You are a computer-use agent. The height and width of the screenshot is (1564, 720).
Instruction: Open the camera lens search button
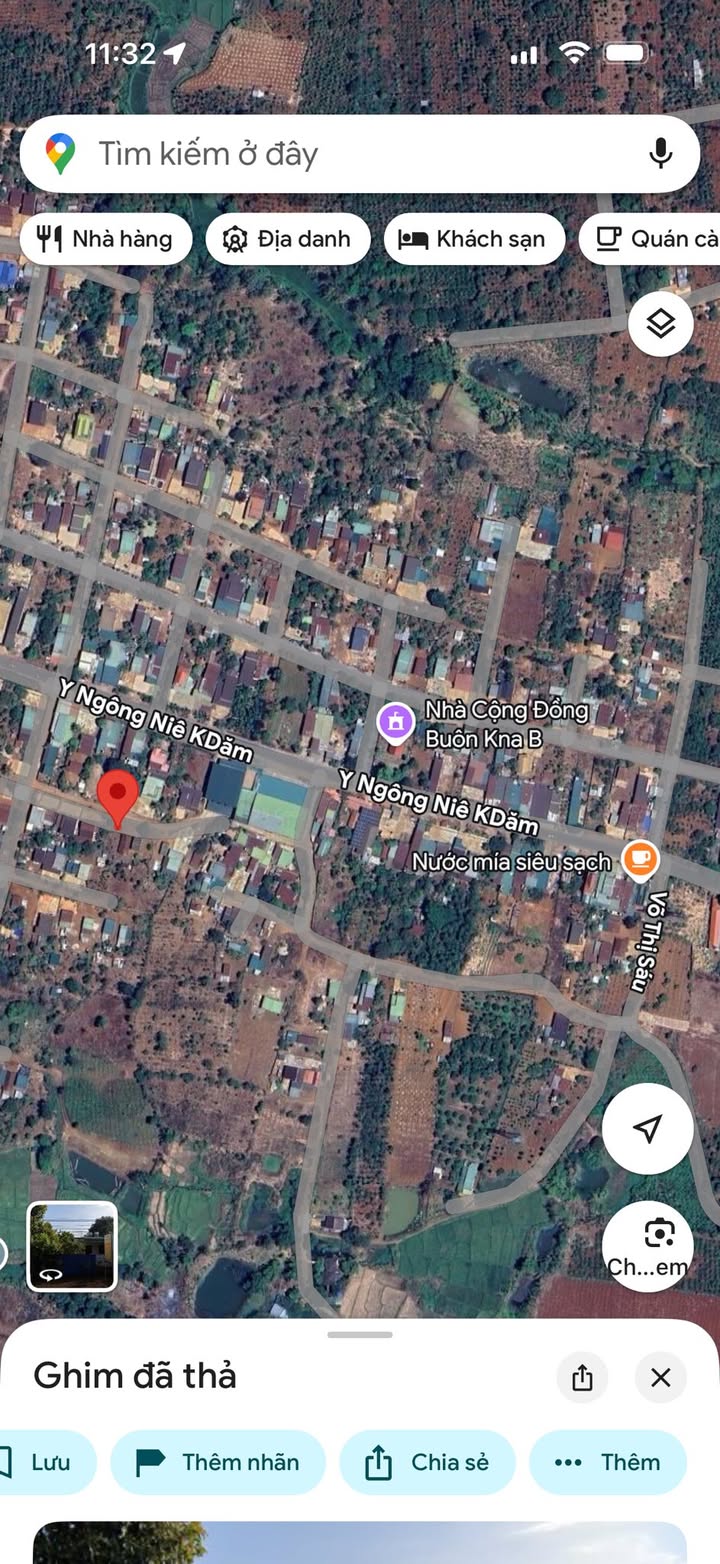[647, 1245]
